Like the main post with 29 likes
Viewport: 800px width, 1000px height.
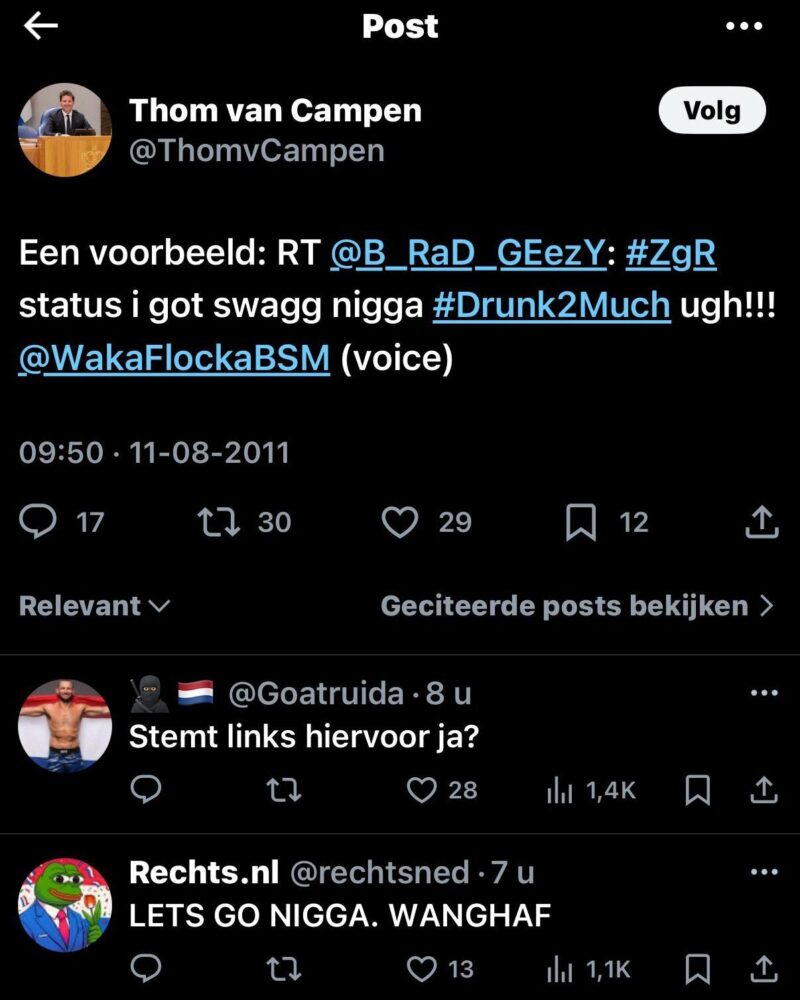400,522
